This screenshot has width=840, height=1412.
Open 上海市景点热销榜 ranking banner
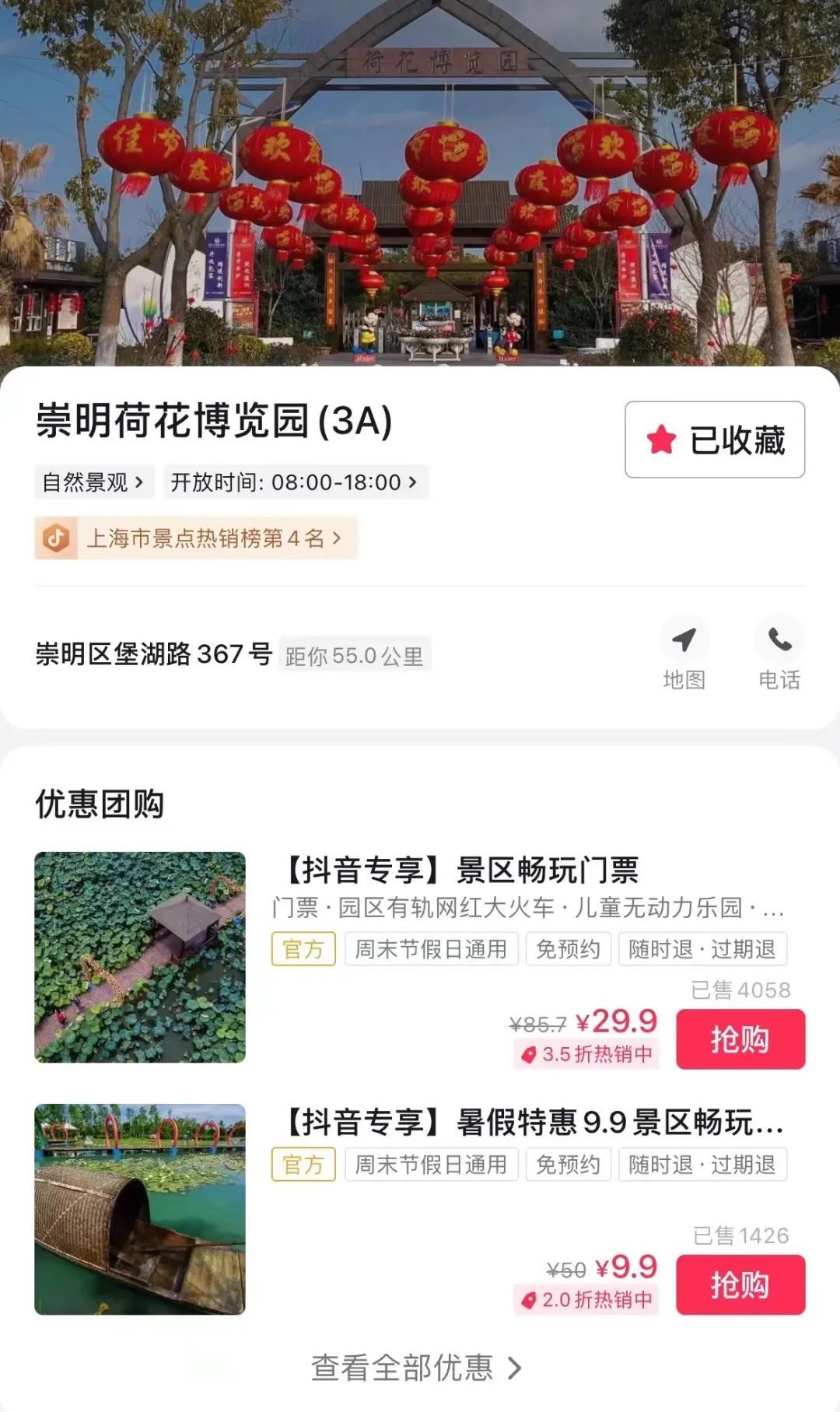pyautogui.click(x=196, y=538)
